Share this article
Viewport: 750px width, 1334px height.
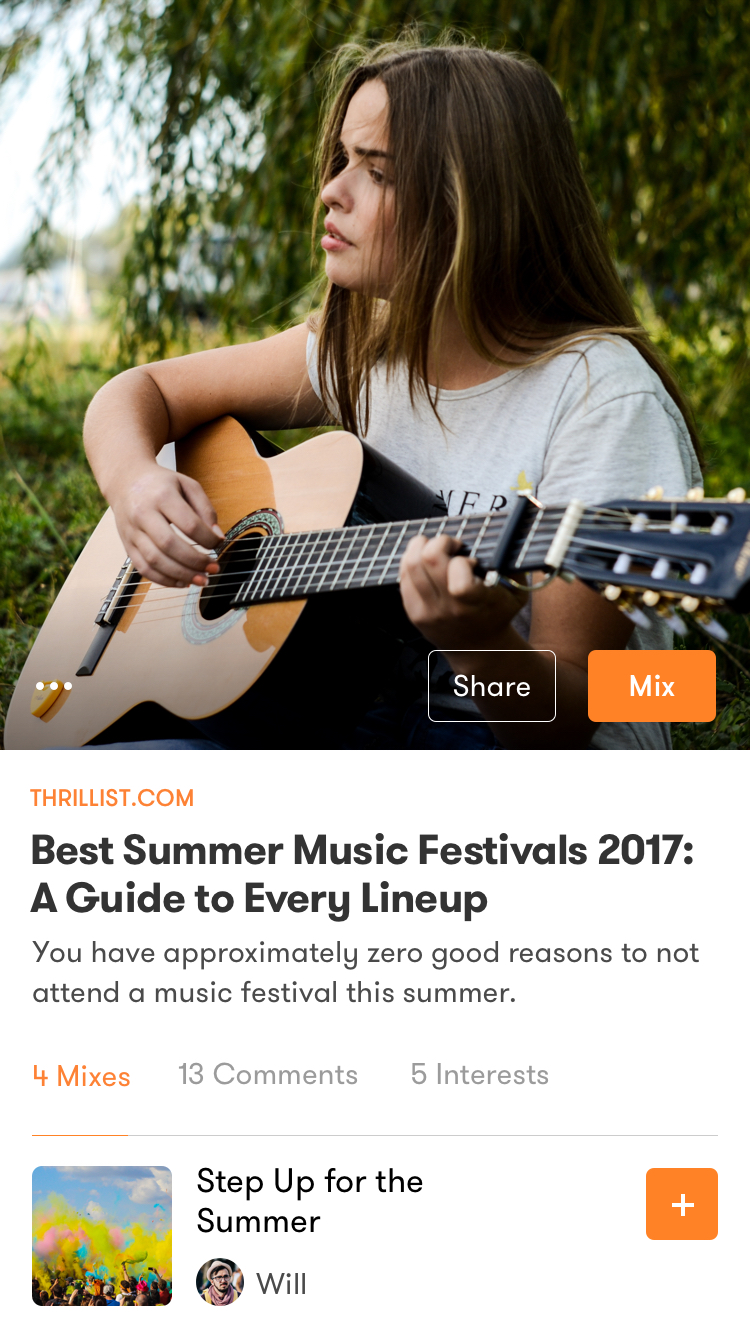coord(491,686)
